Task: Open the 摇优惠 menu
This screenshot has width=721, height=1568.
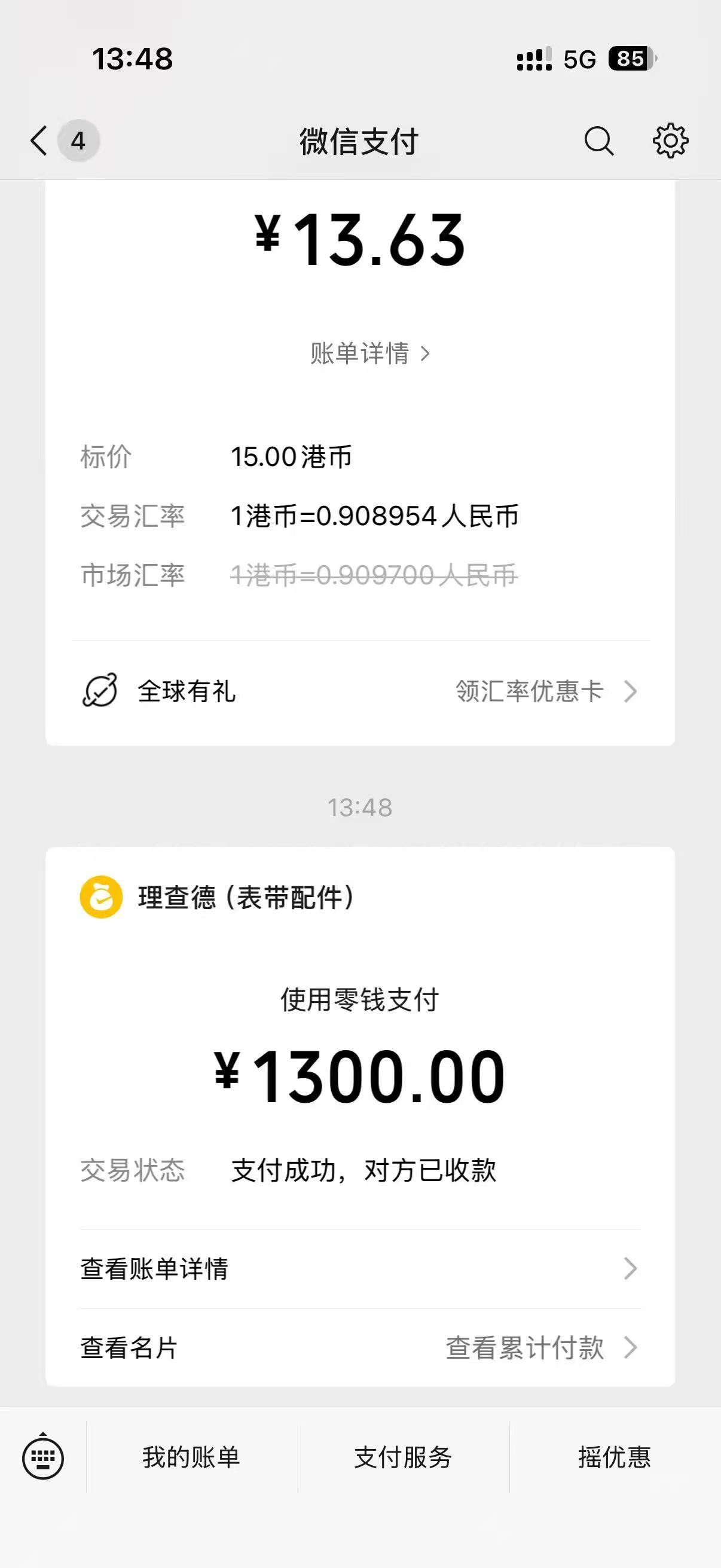Action: tap(615, 1458)
